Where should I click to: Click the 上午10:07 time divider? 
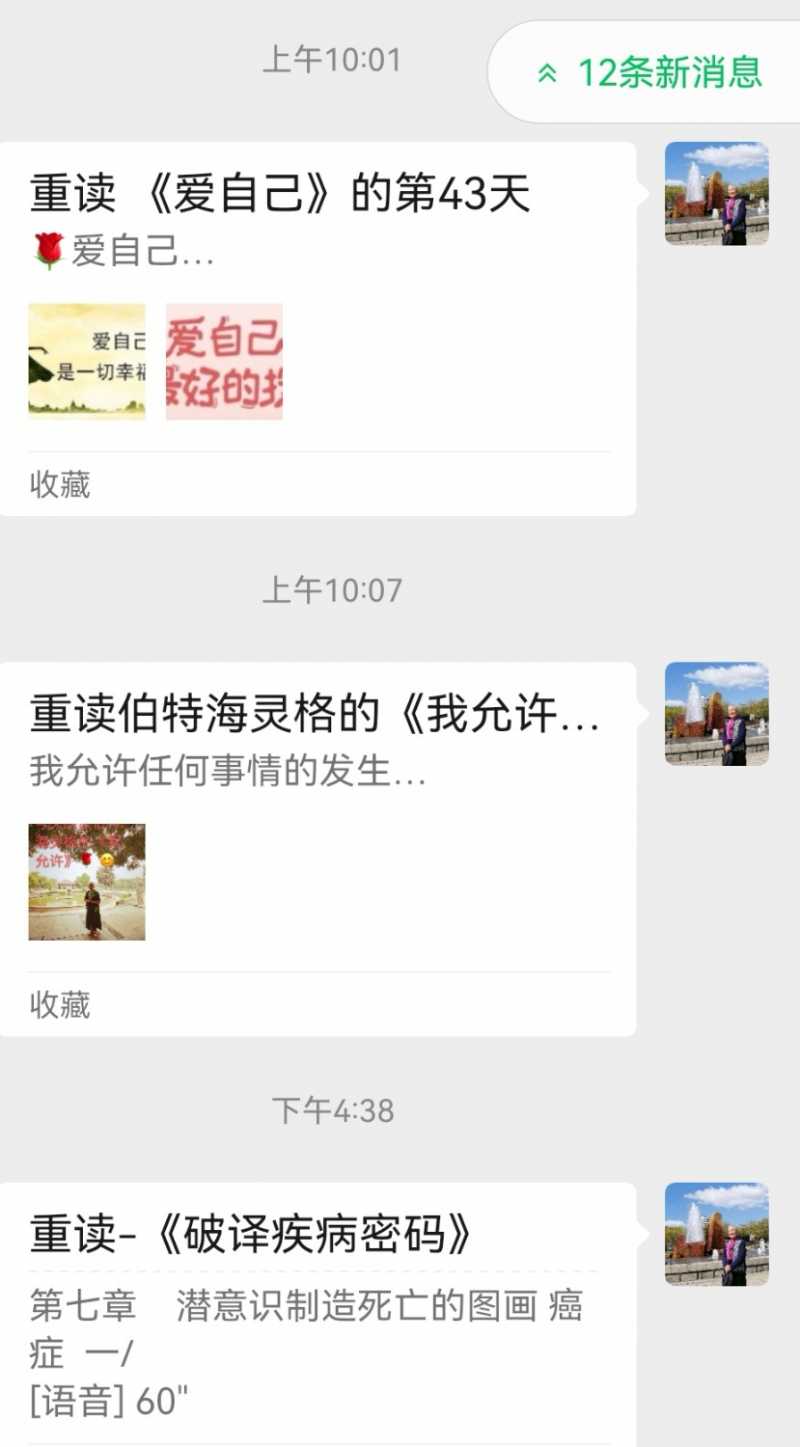[x=335, y=589]
